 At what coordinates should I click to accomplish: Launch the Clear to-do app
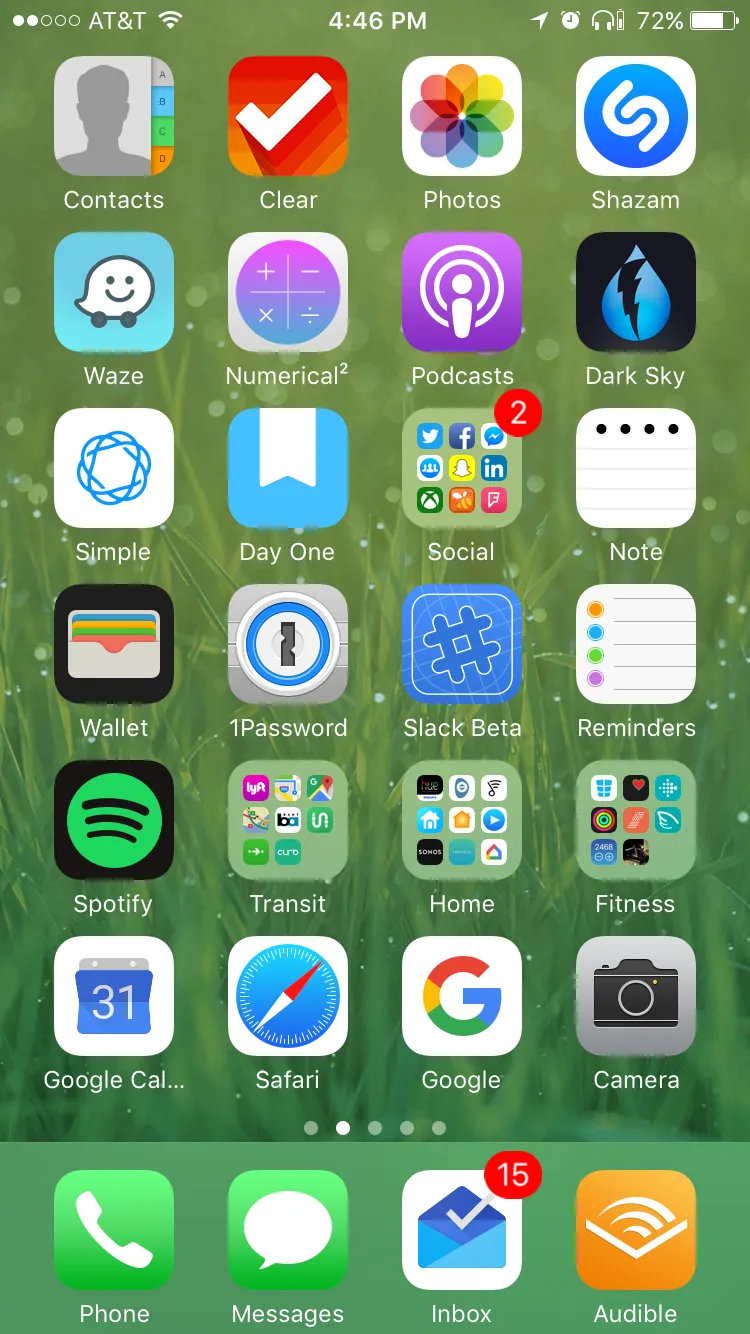click(288, 116)
